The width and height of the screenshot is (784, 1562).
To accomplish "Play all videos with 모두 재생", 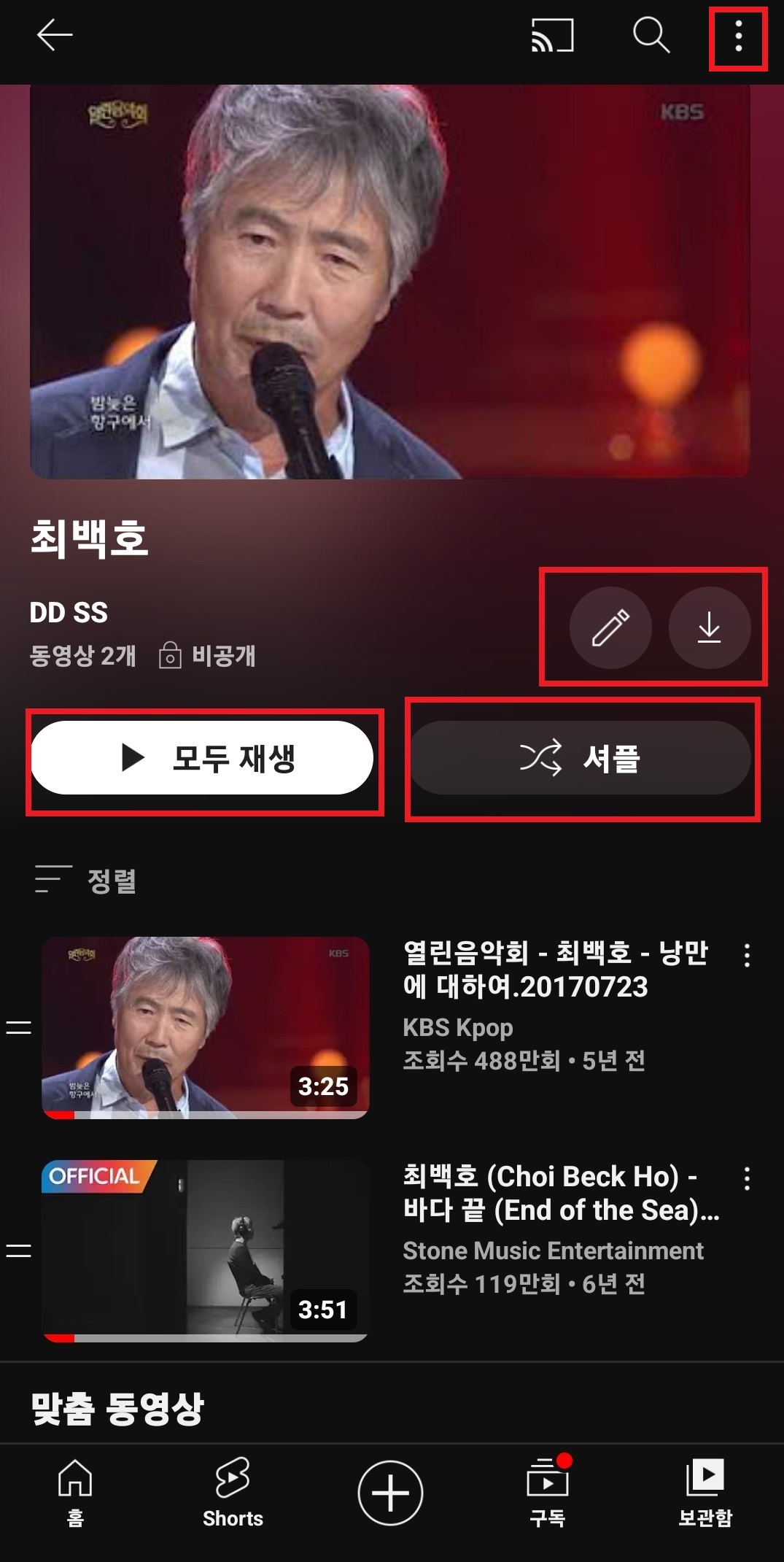I will point(204,759).
